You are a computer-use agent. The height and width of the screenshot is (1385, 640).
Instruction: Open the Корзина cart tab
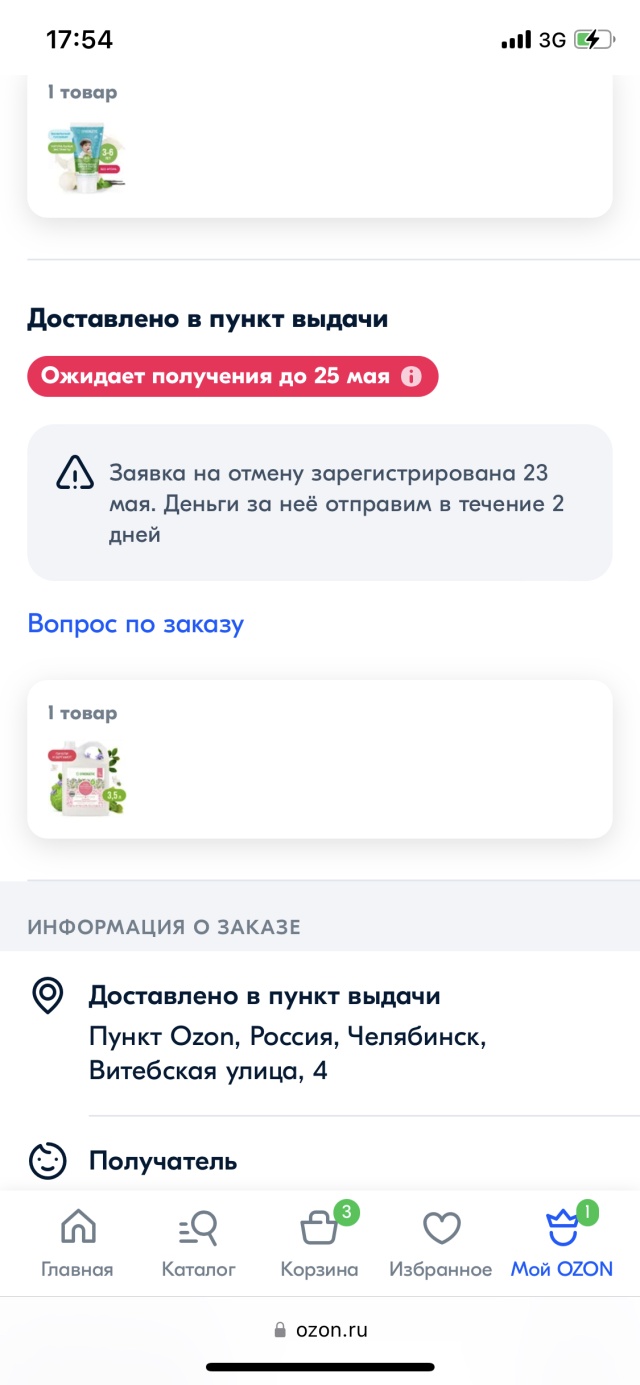319,1243
